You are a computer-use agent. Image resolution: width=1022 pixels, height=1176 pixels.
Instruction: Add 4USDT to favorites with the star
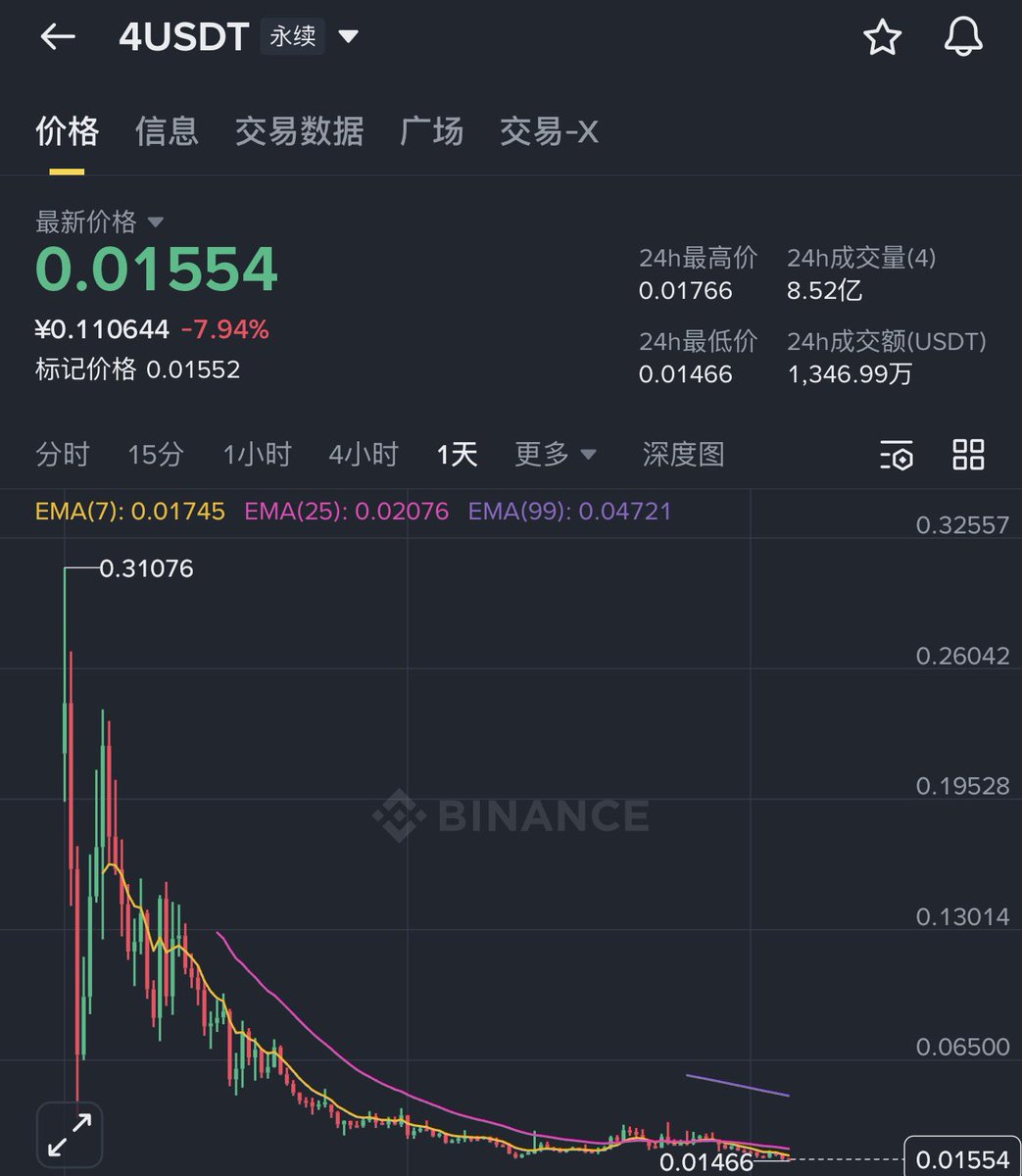coord(882,37)
